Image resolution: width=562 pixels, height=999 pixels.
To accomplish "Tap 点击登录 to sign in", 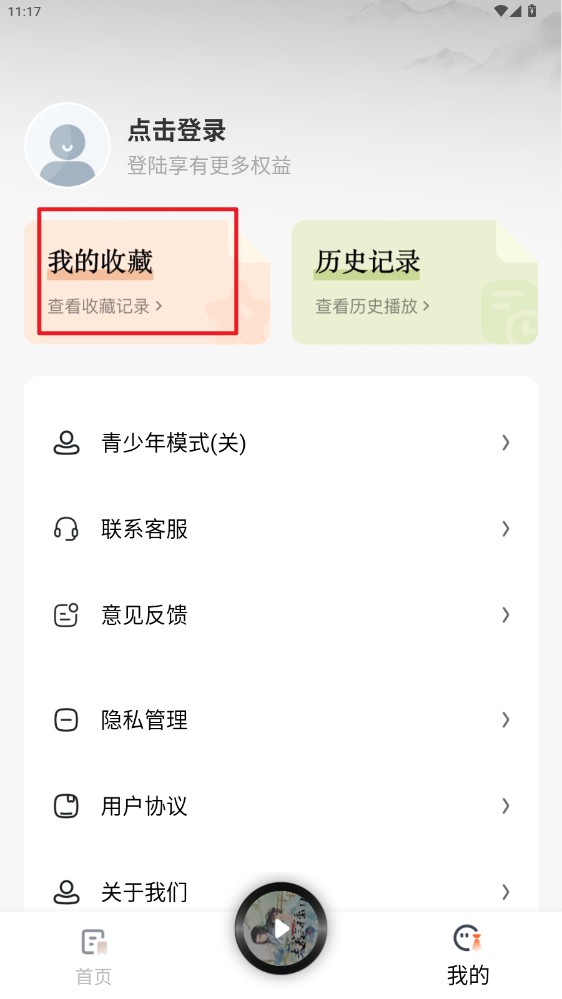I will pyautogui.click(x=177, y=131).
